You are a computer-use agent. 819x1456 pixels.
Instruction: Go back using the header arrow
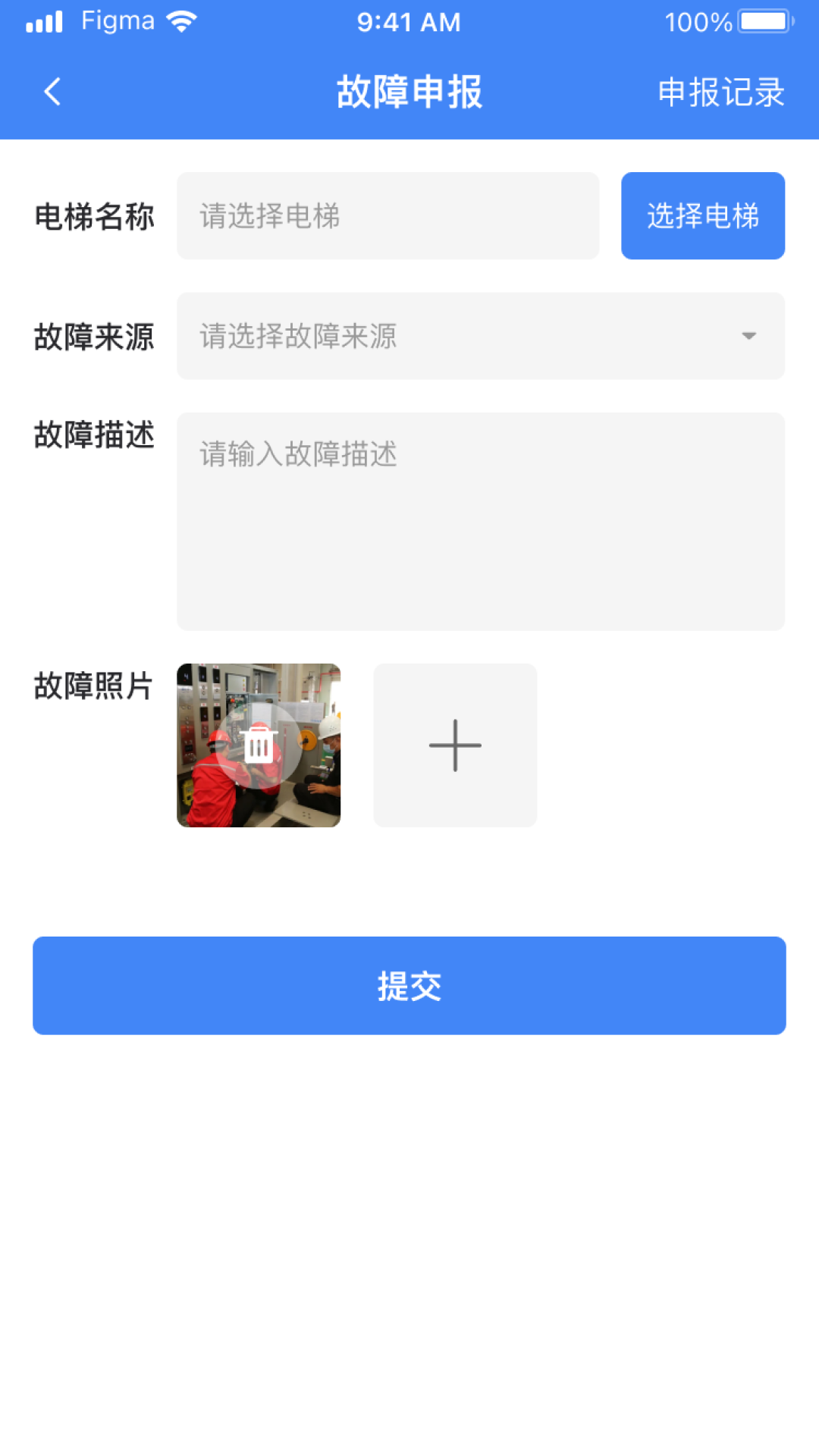(x=52, y=92)
